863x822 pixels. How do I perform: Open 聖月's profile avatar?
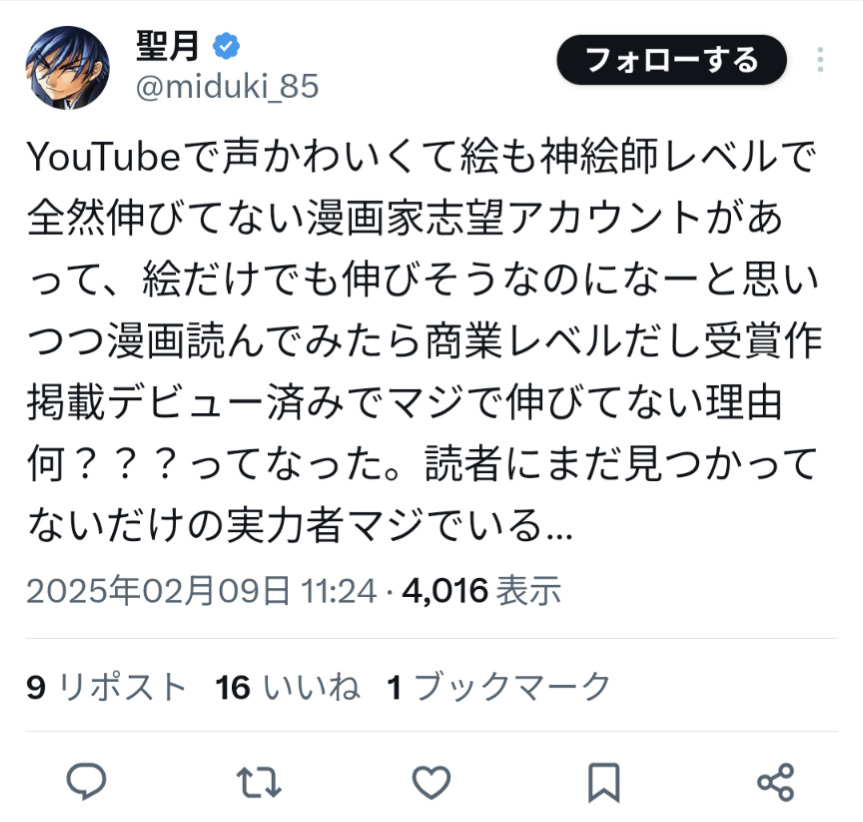click(68, 67)
